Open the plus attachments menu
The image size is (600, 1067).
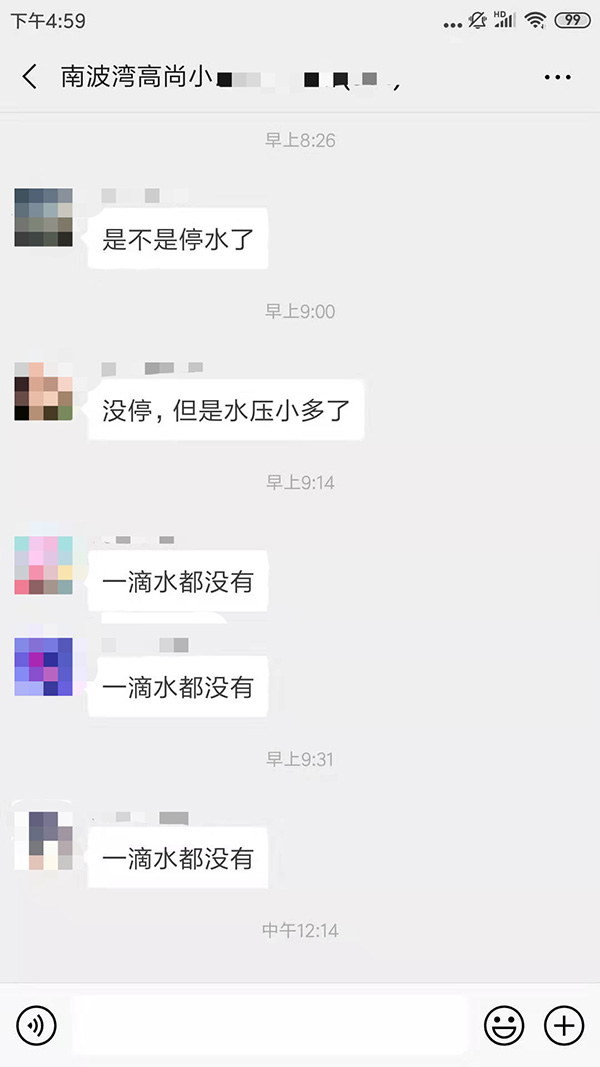(564, 1025)
